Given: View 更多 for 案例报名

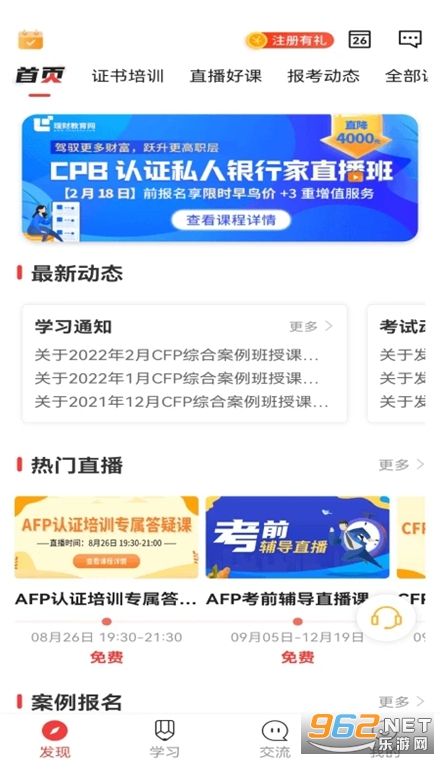Looking at the screenshot, I should coord(401,701).
